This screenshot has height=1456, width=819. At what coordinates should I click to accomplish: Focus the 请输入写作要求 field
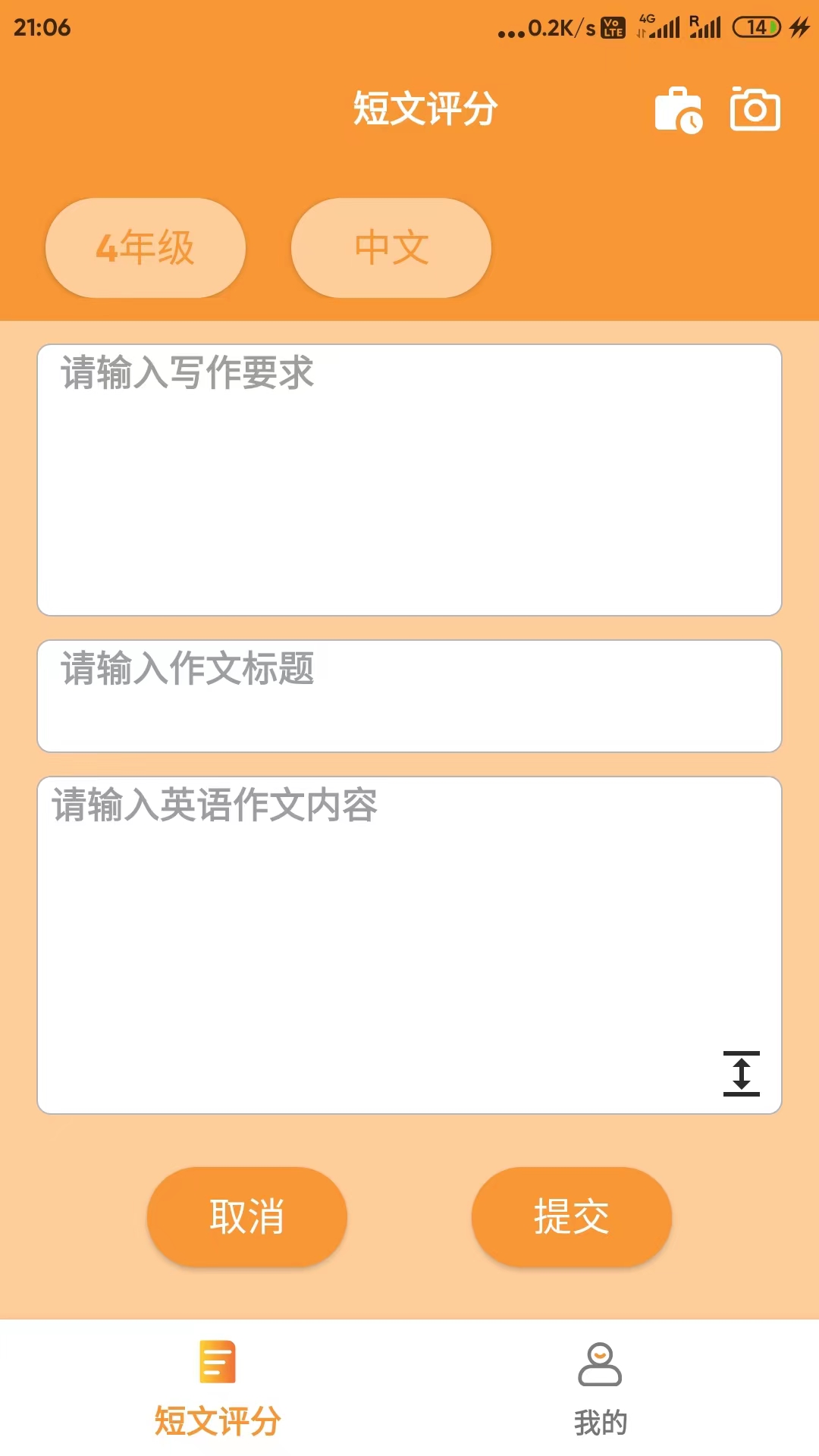click(x=409, y=480)
